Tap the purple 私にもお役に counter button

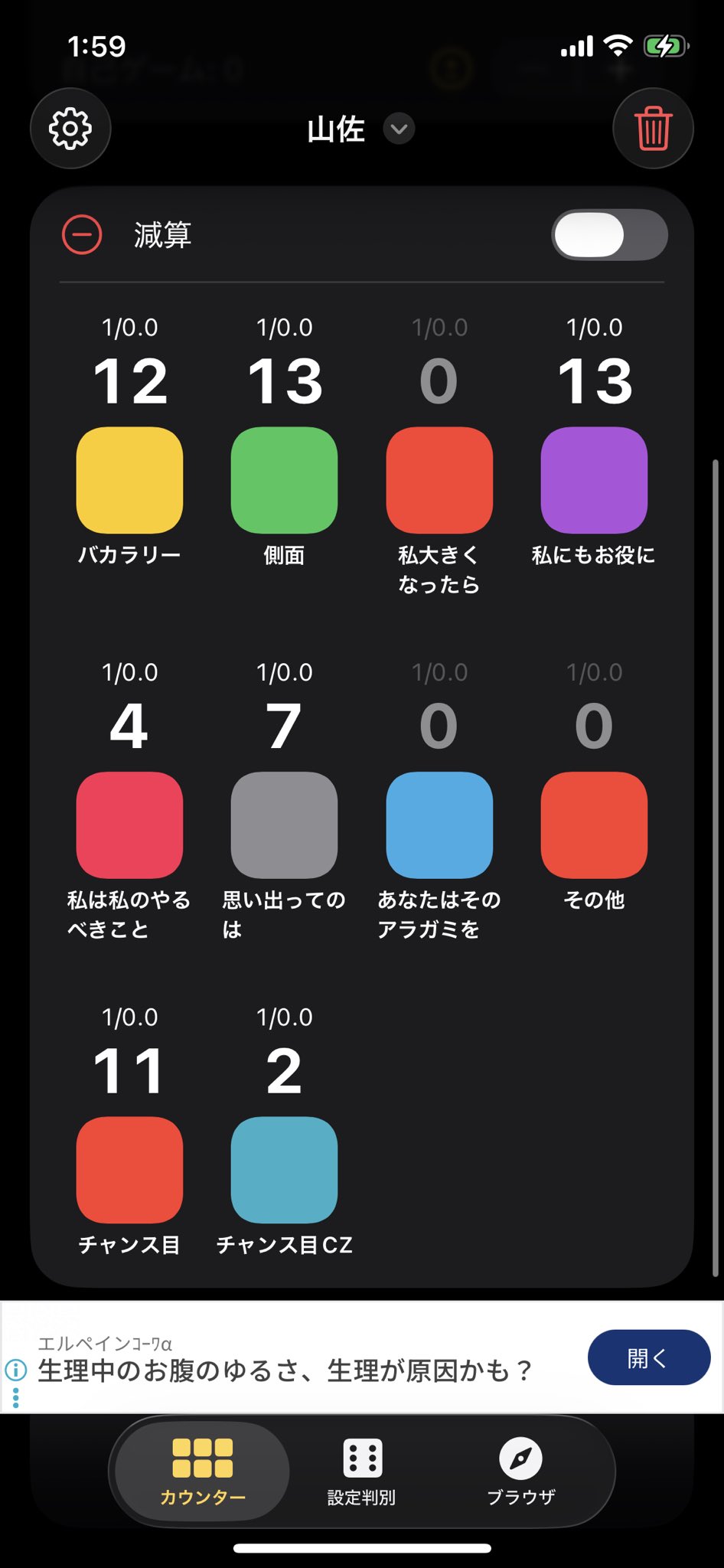pos(594,480)
